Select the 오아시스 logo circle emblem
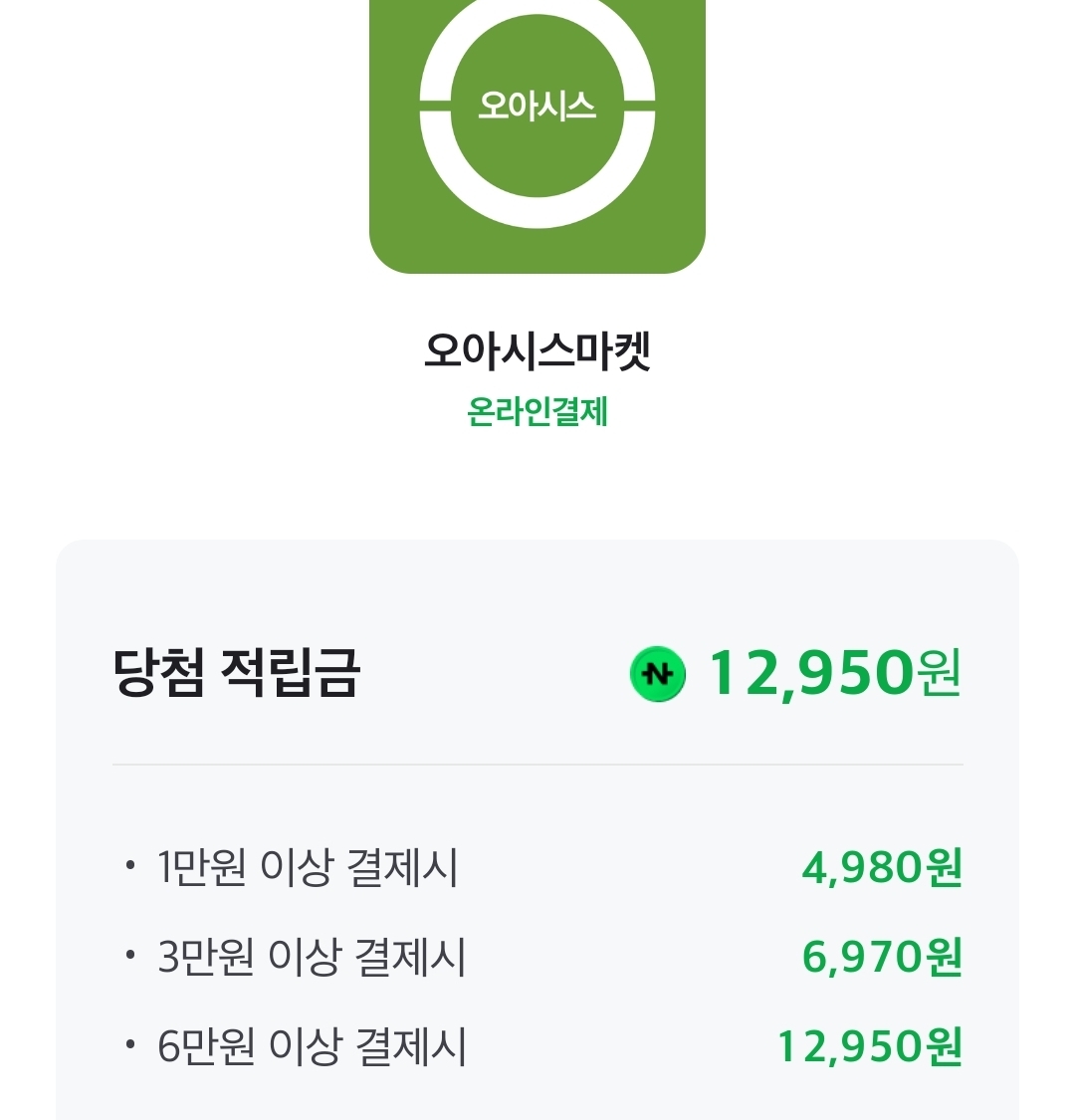This screenshot has width=1075, height=1120. [537, 110]
